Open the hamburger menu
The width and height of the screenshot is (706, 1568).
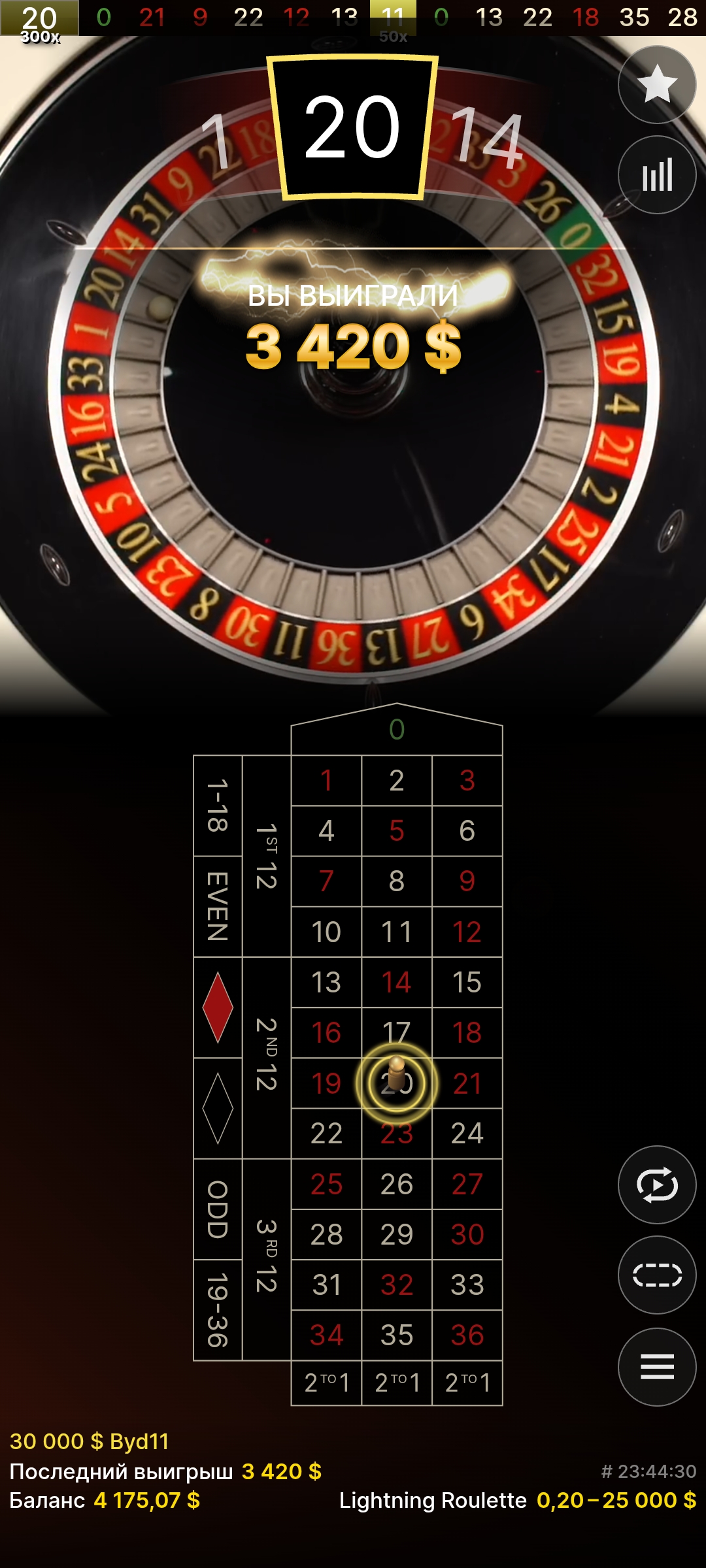[x=656, y=1367]
